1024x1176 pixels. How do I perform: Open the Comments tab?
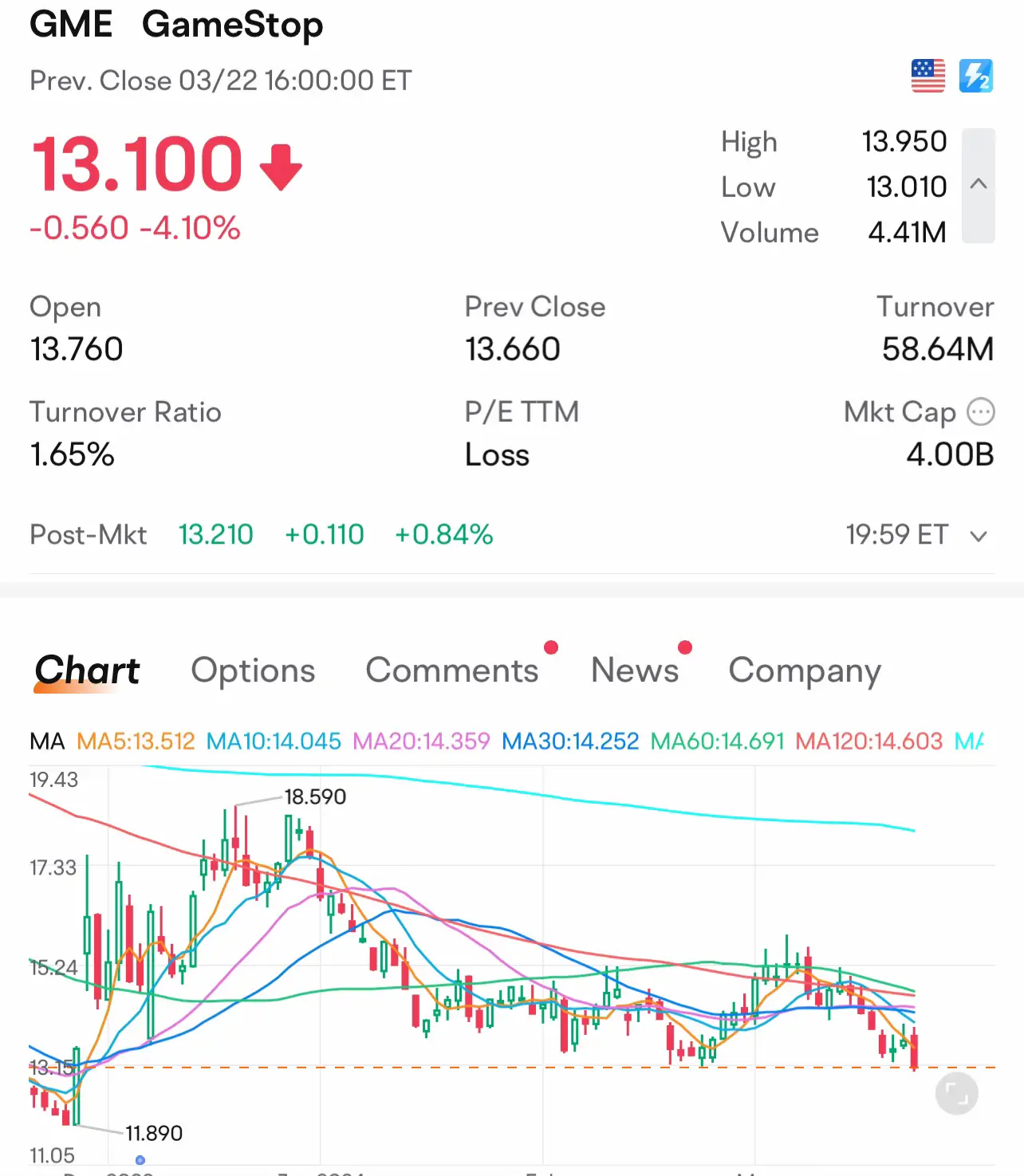(x=451, y=671)
